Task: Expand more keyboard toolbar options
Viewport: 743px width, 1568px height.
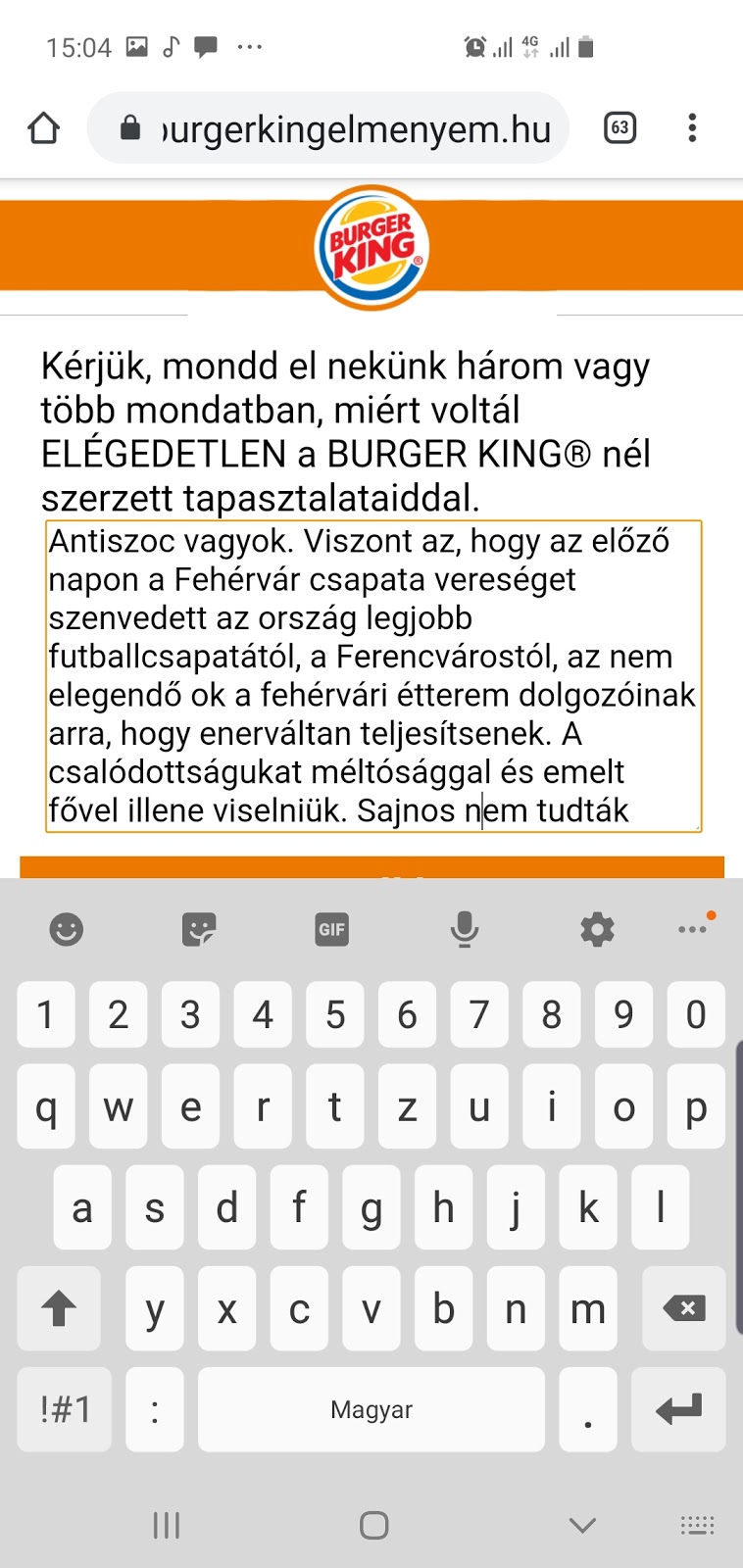Action: (693, 929)
